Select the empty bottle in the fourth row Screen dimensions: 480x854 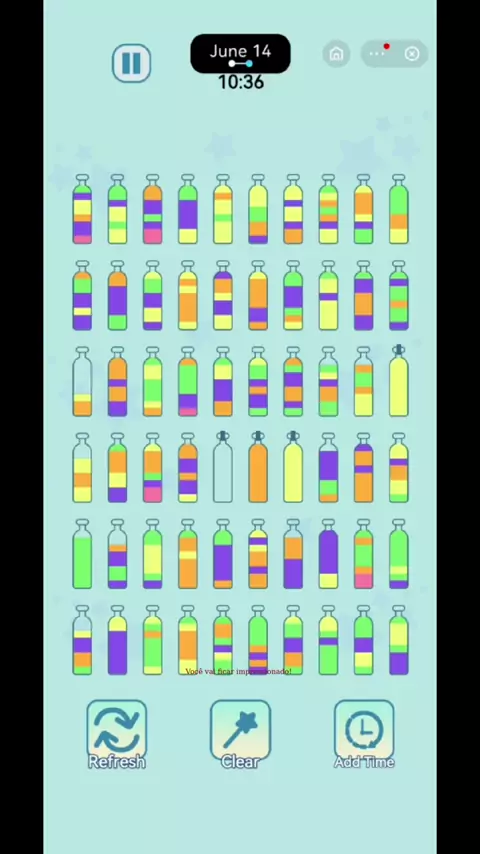[x=223, y=467]
